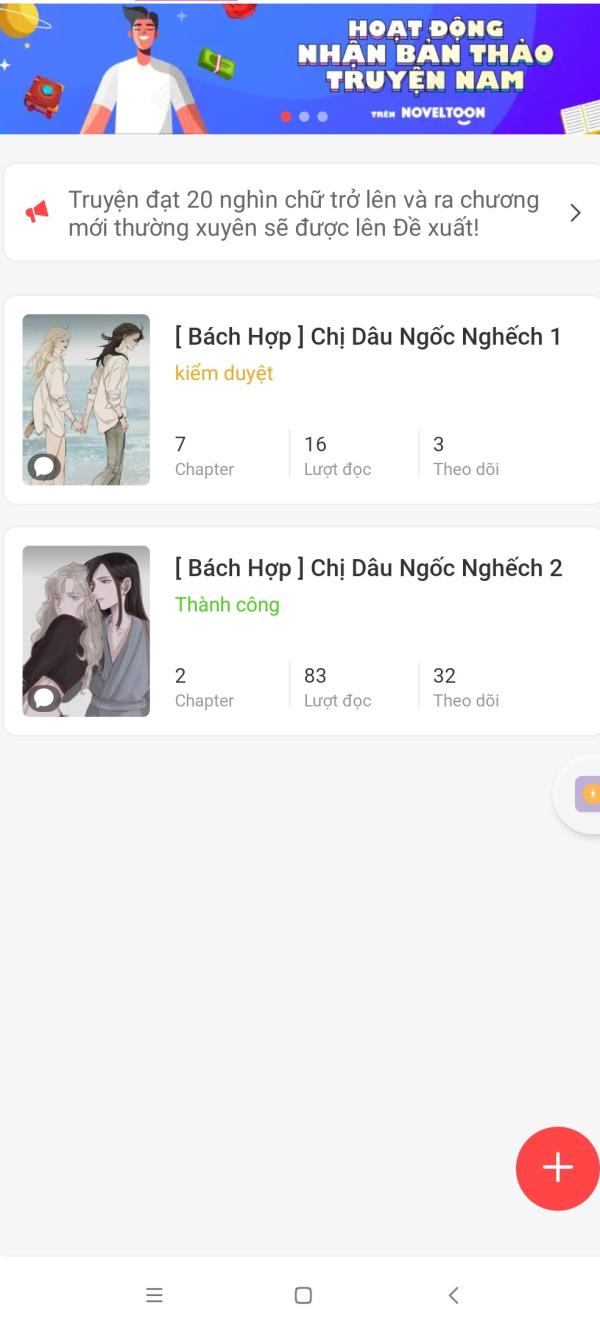The width and height of the screenshot is (600, 1335).
Task: Open story Chị Dâu Ngốc Nghếch 1
Action: pyautogui.click(x=367, y=337)
